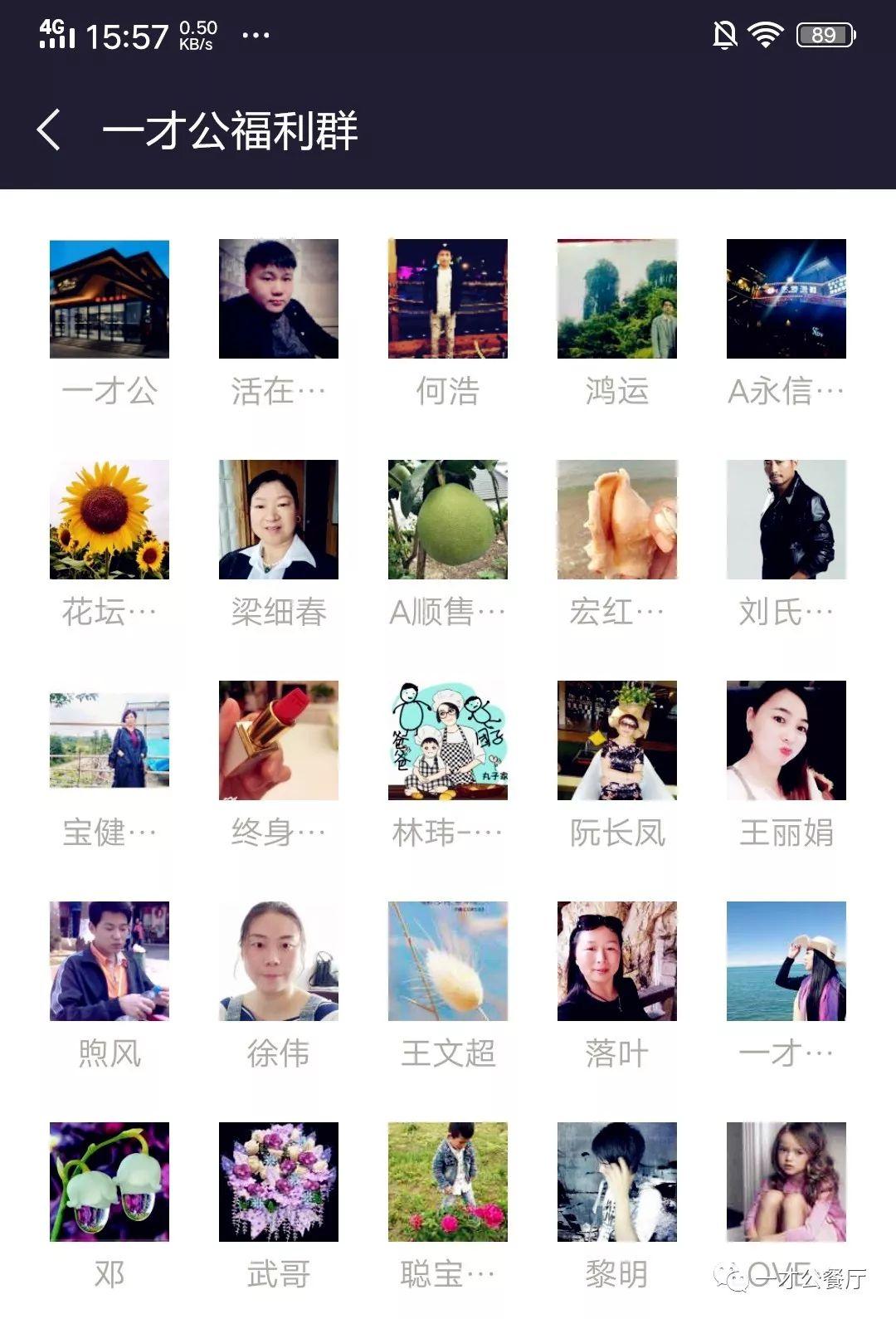Open 梁细春's member profile
Viewport: 896px width, 1319px height.
point(278,520)
